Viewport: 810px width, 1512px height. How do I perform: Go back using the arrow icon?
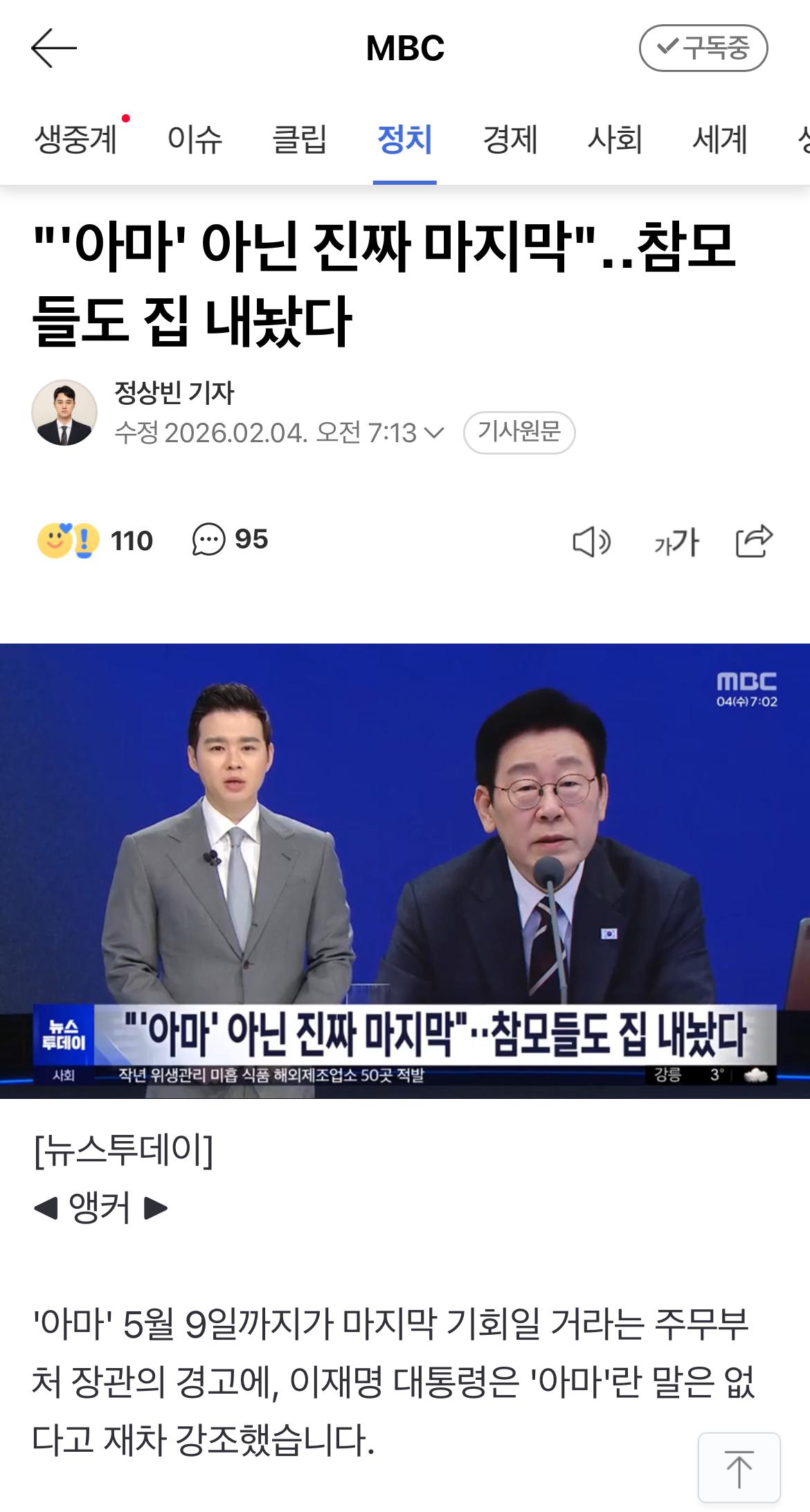(x=53, y=48)
